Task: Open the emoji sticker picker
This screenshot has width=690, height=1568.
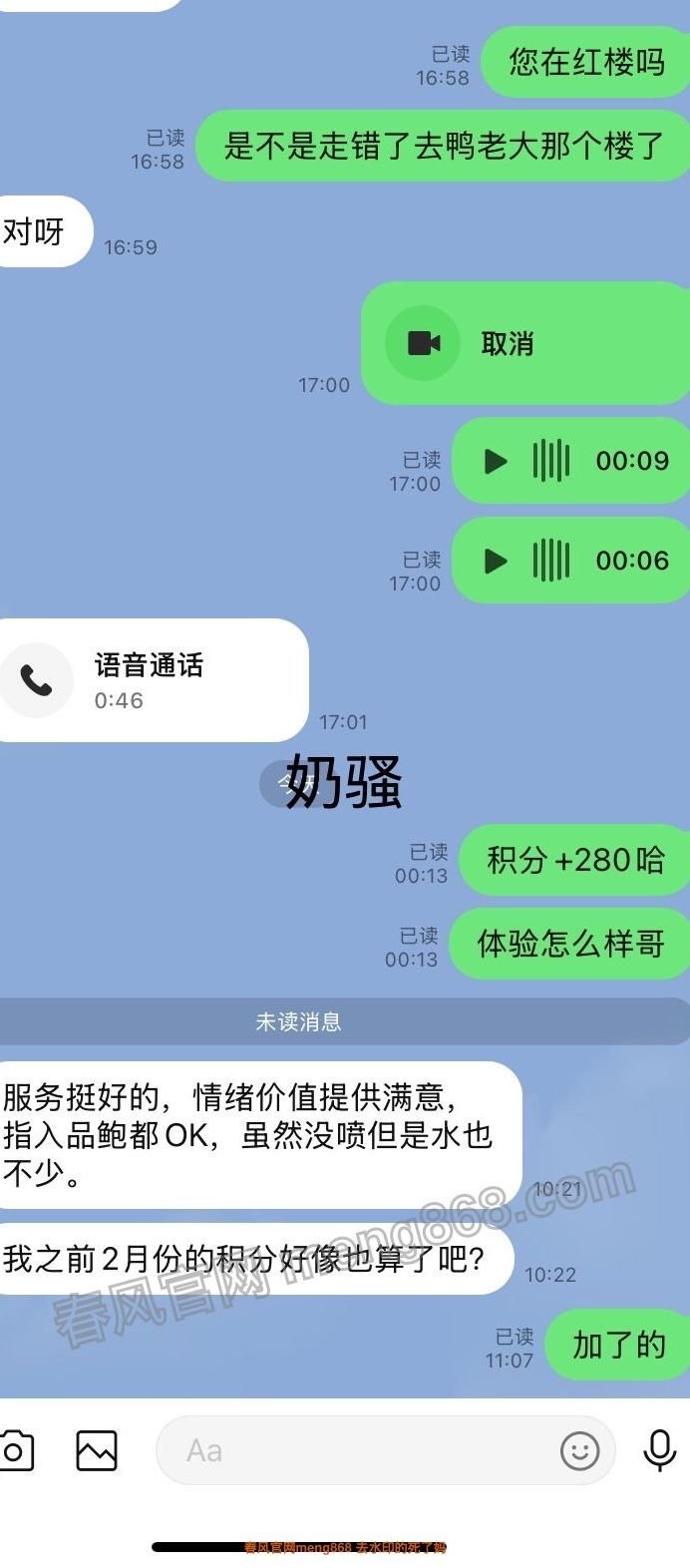Action: click(579, 1450)
